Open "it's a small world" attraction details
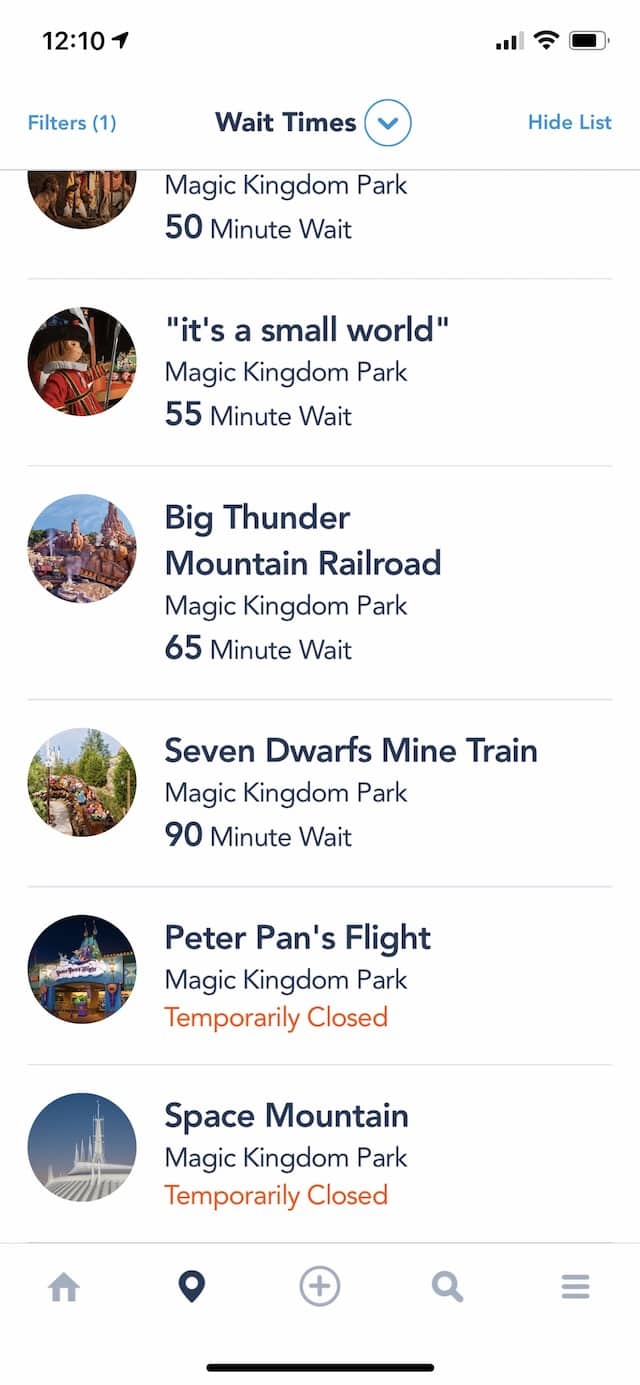The image size is (640, 1385). (x=320, y=373)
